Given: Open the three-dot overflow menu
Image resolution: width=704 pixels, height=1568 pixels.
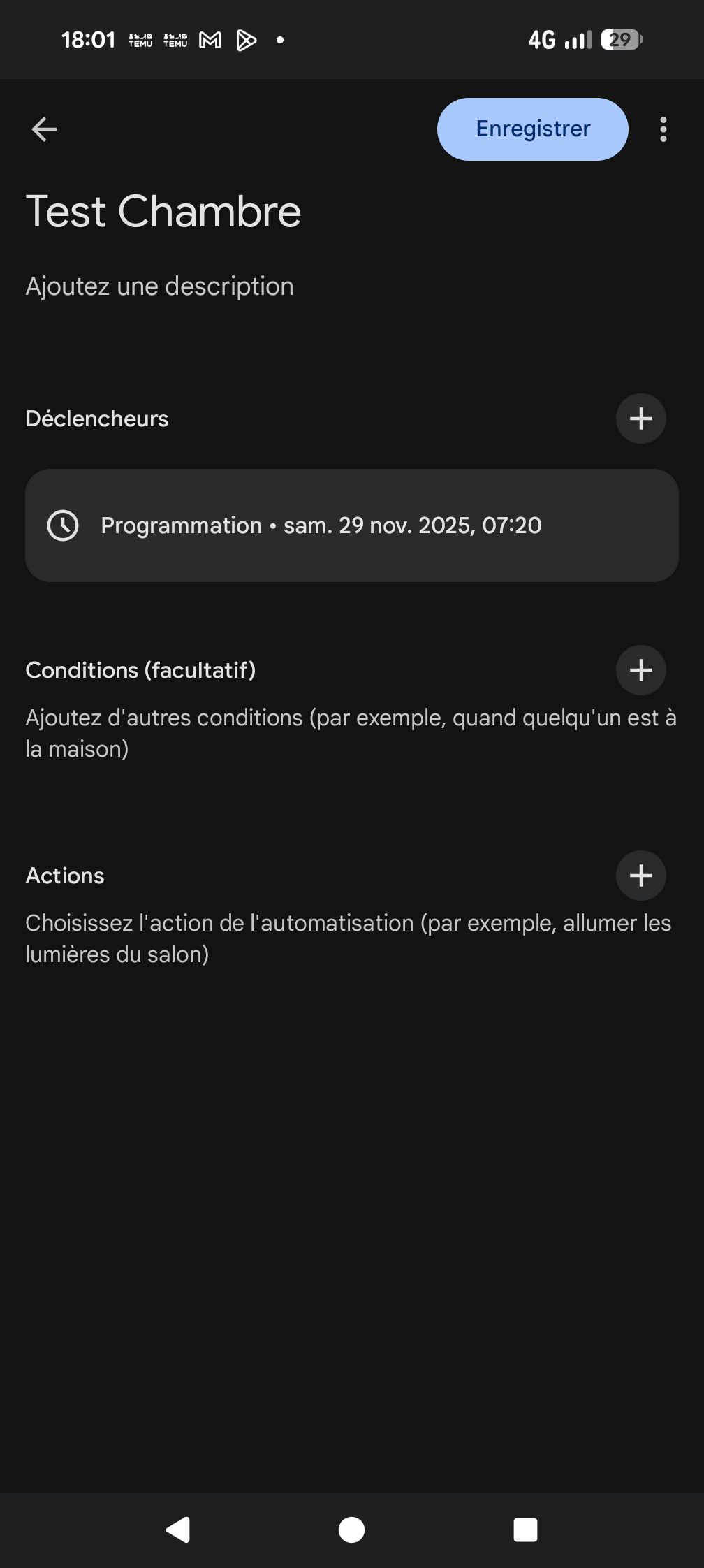Looking at the screenshot, I should pyautogui.click(x=663, y=129).
